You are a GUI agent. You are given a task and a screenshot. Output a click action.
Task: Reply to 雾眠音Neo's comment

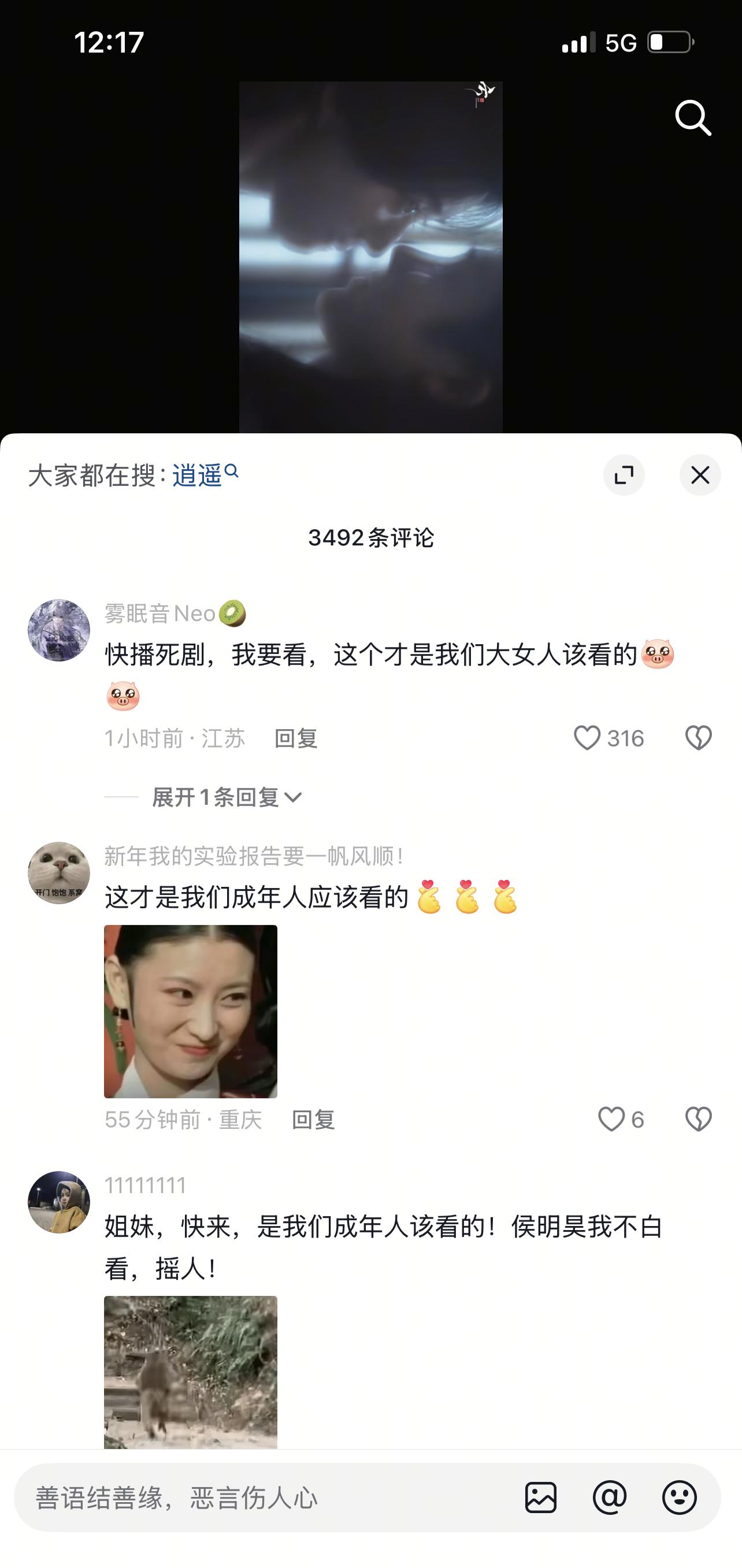click(x=296, y=738)
